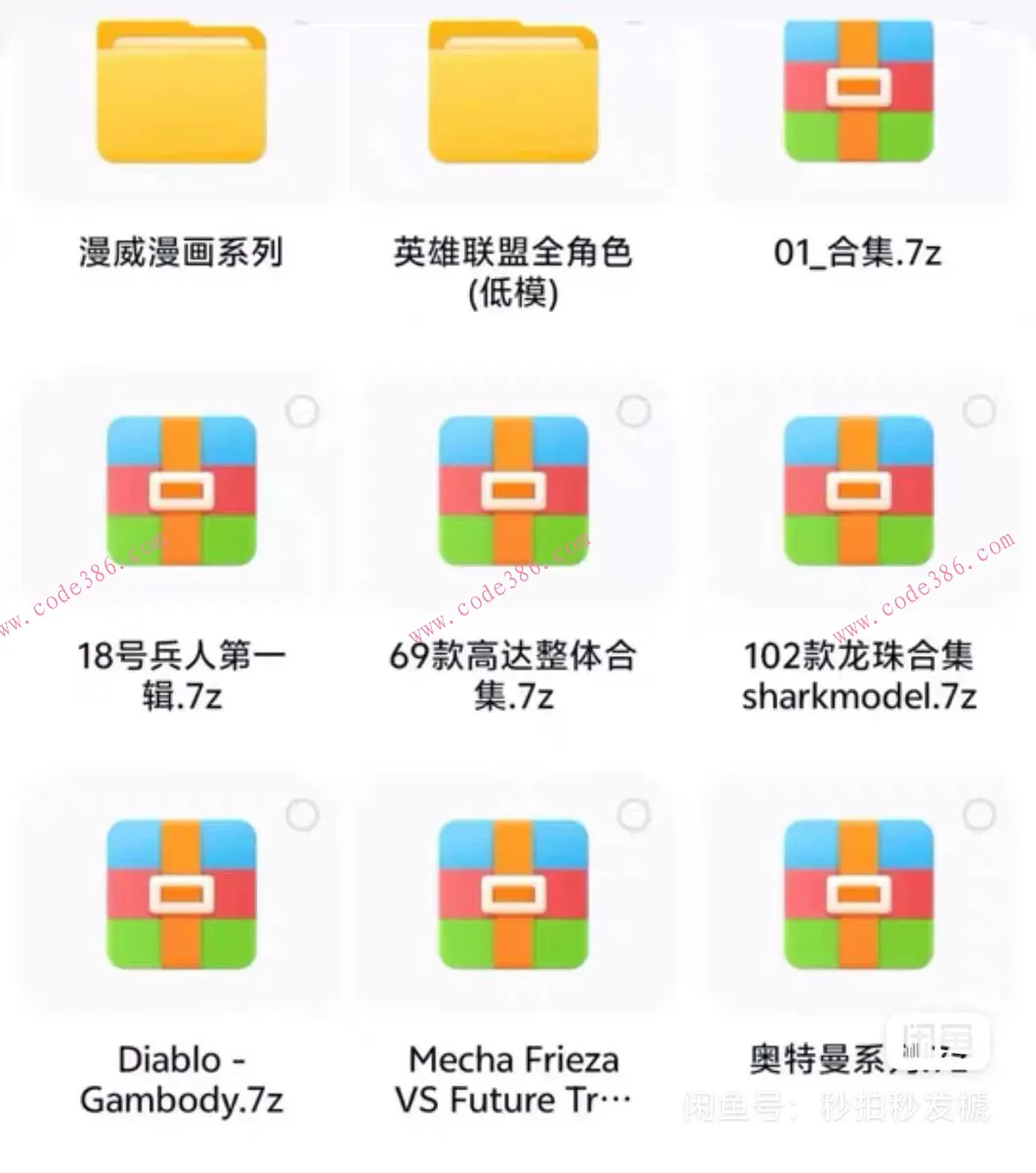Check the selection circle on 18号兵人第一辑.7z
This screenshot has width=1036, height=1173.
click(x=303, y=411)
